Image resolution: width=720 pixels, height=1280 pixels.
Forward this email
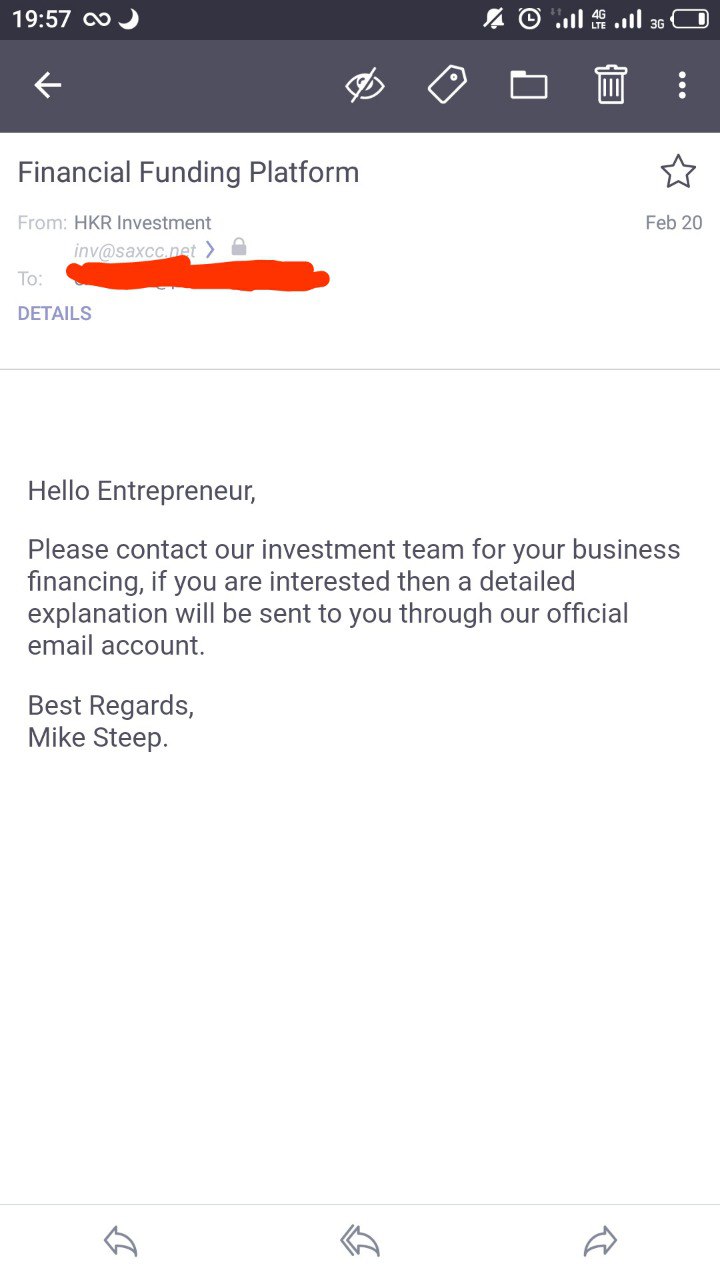tap(600, 1242)
